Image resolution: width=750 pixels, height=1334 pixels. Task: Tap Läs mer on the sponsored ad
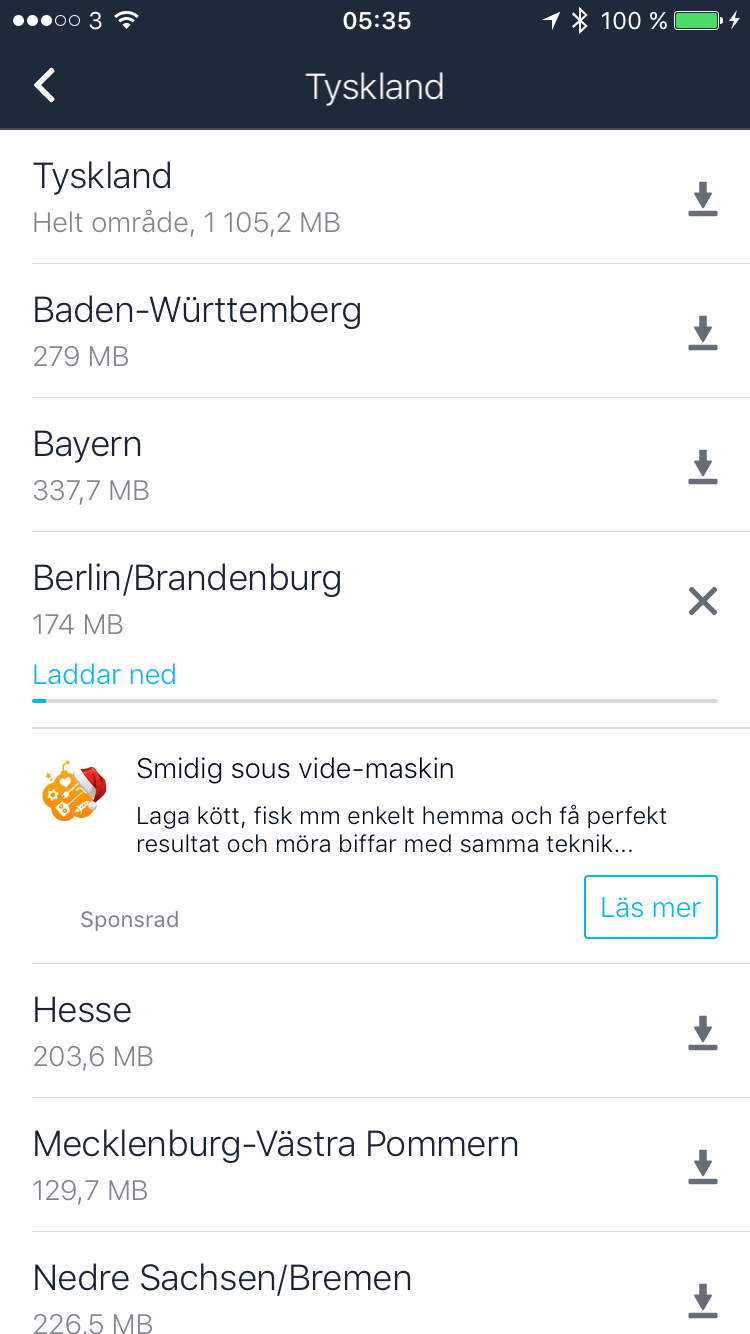point(650,907)
